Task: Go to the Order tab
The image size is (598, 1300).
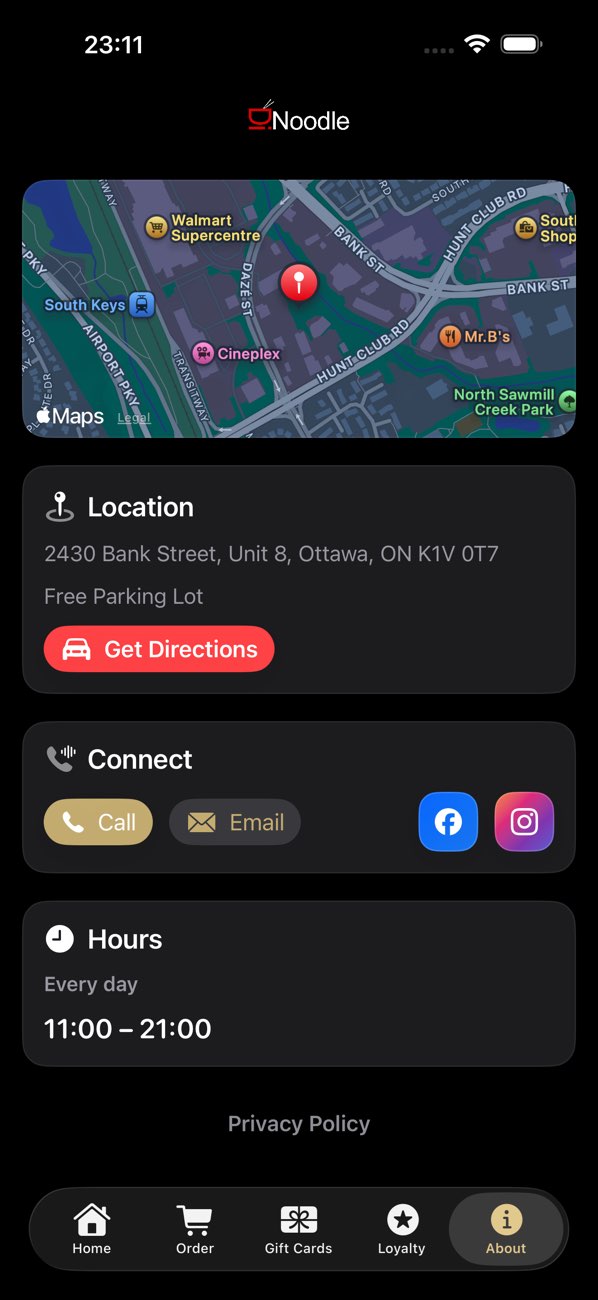Action: point(195,1229)
